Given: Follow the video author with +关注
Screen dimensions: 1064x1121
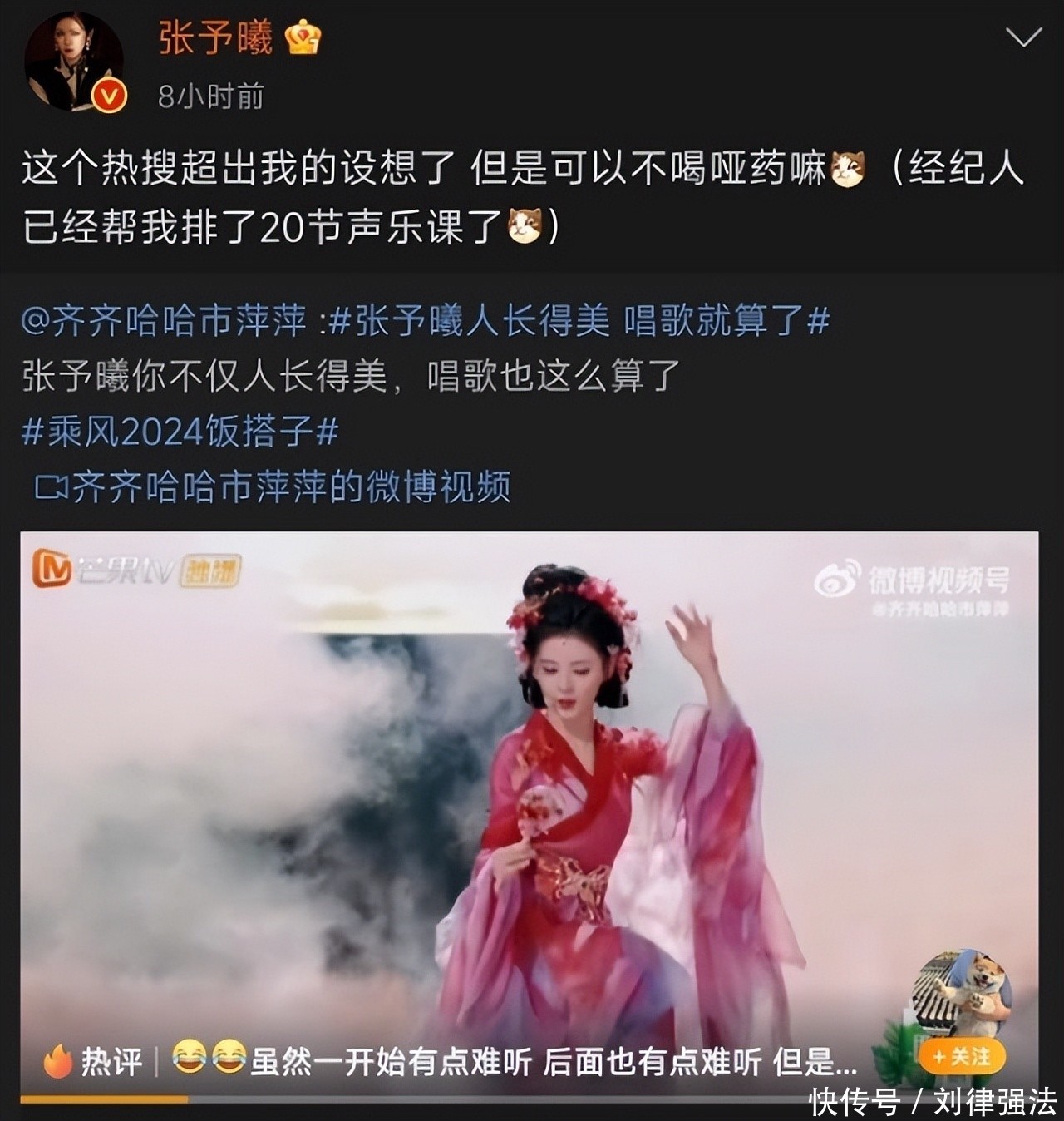Looking at the screenshot, I should point(961,1056).
